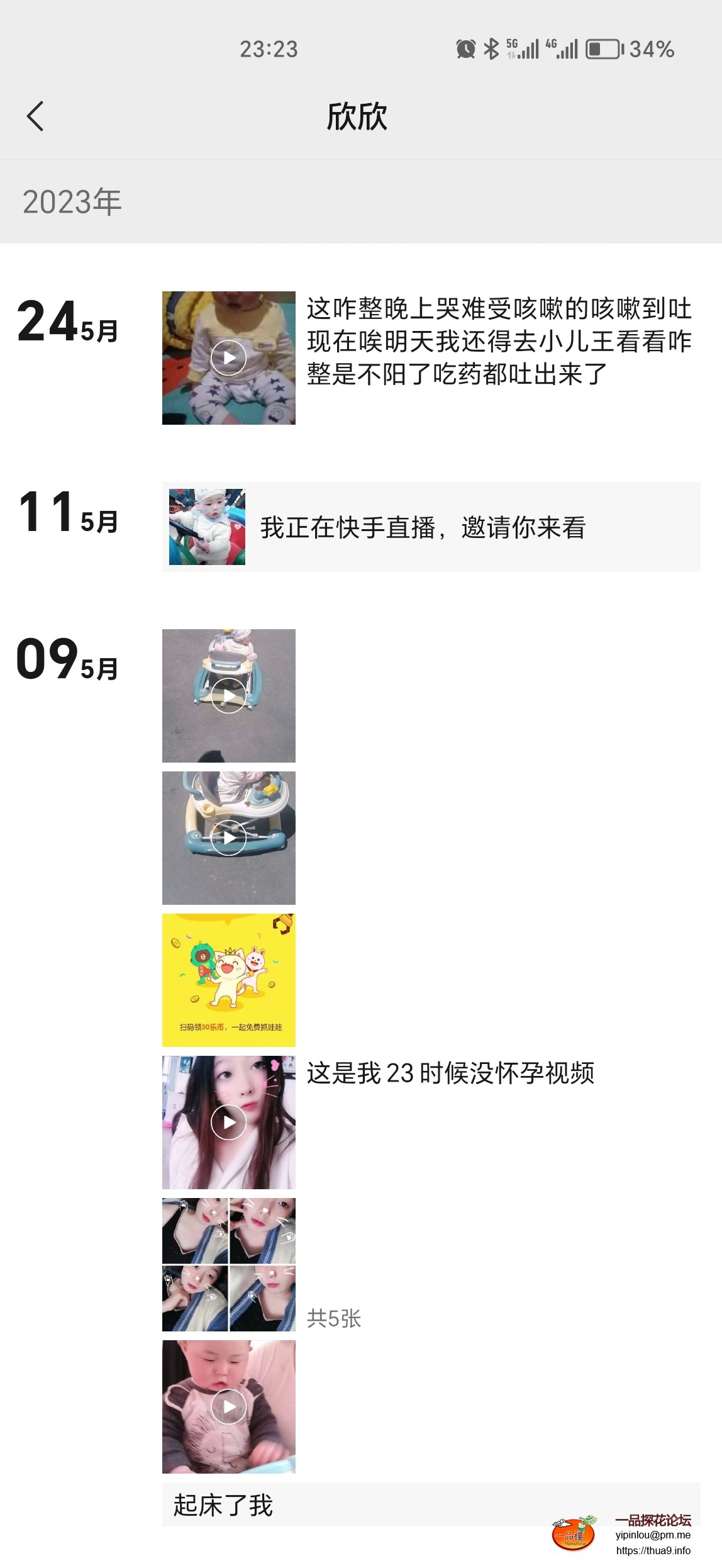Open the five-photo selfie album
Image resolution: width=722 pixels, height=1568 pixels.
(228, 1264)
